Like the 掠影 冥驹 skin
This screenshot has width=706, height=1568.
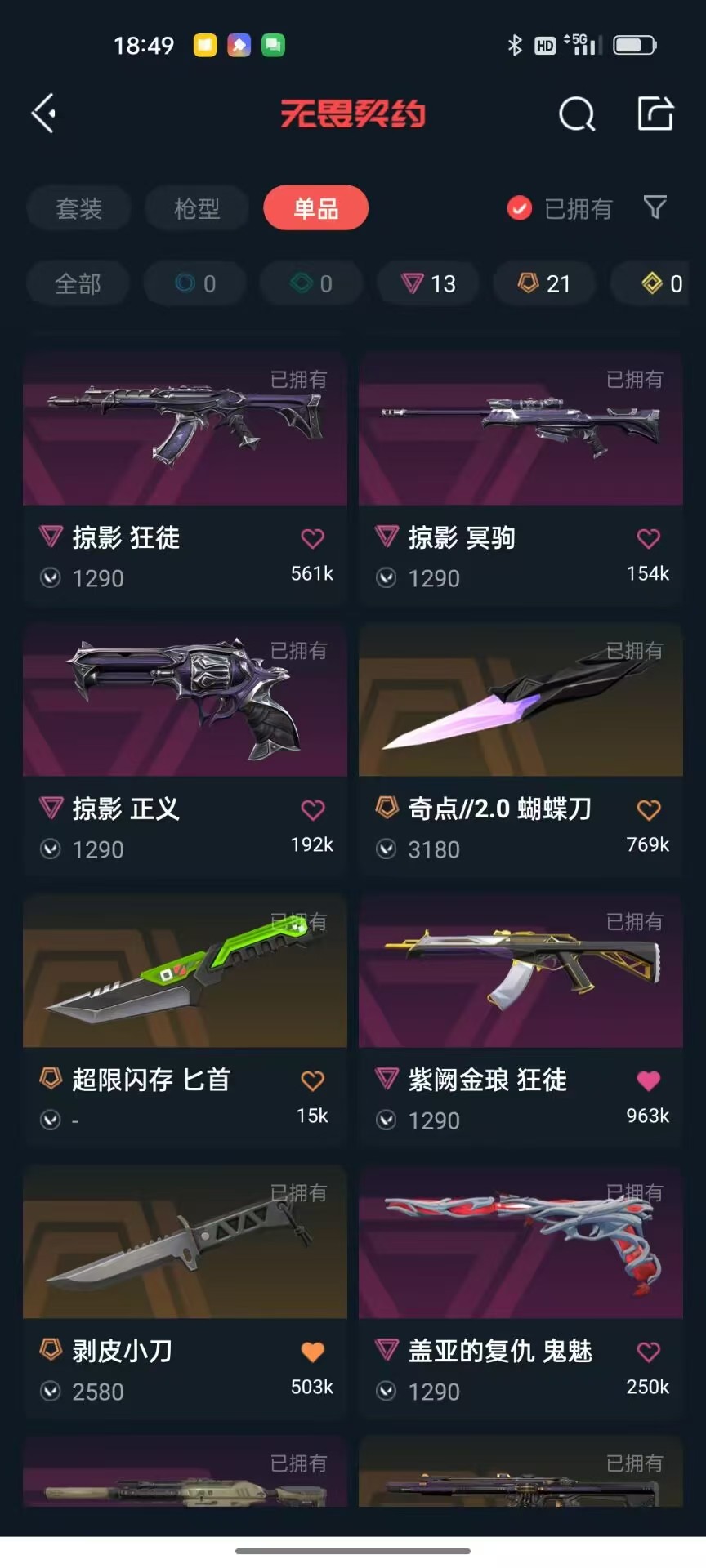coord(648,538)
